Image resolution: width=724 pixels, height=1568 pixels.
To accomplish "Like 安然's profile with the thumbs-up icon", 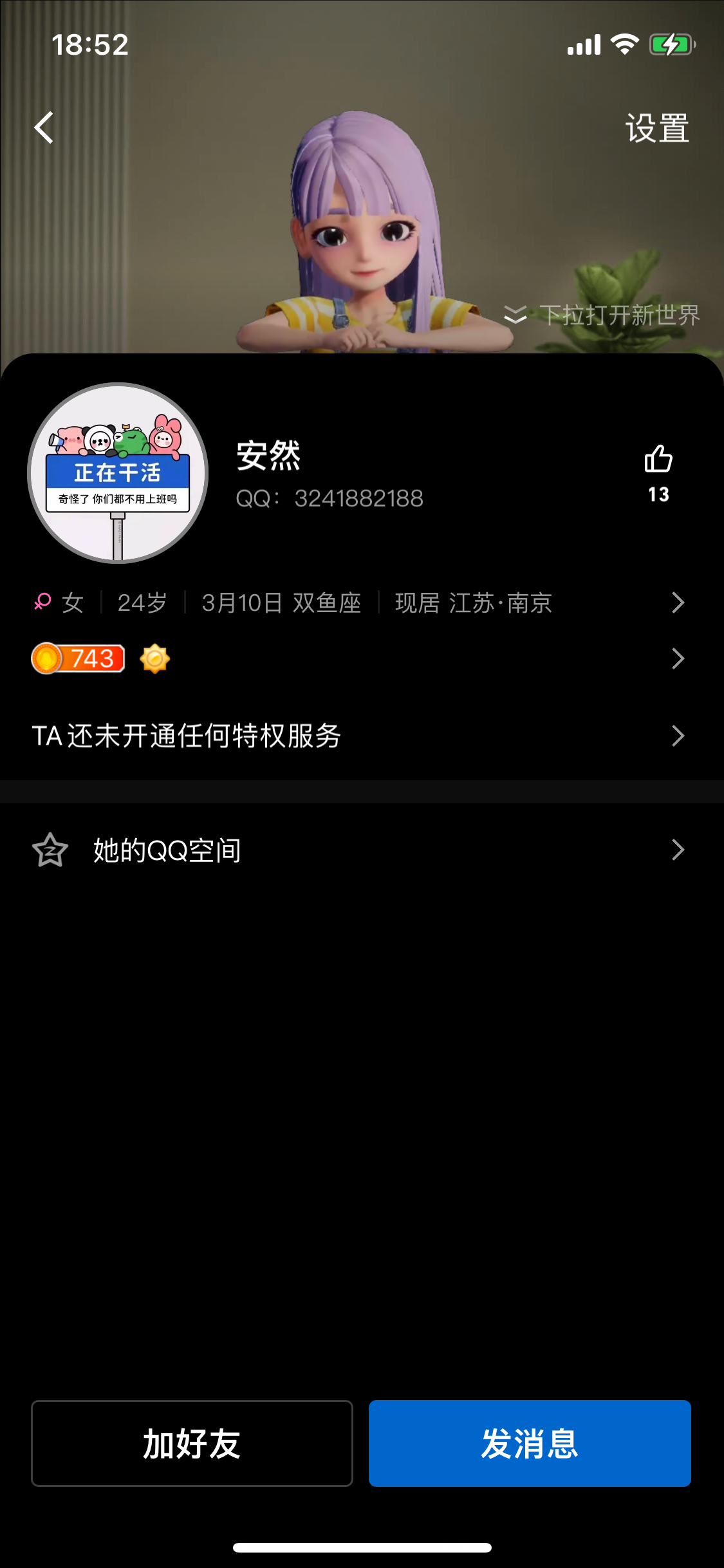I will (x=658, y=460).
